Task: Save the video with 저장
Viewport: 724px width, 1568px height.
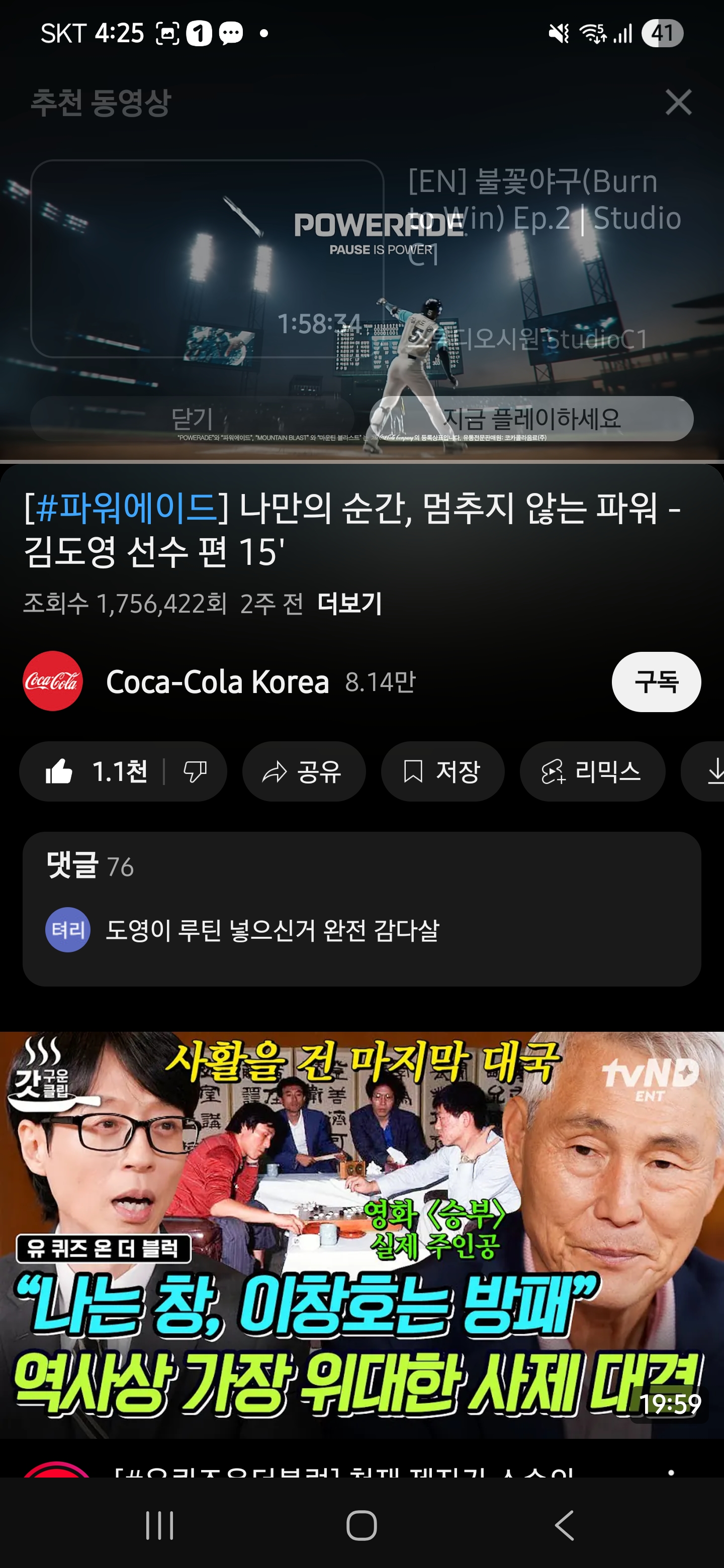Action: [442, 772]
